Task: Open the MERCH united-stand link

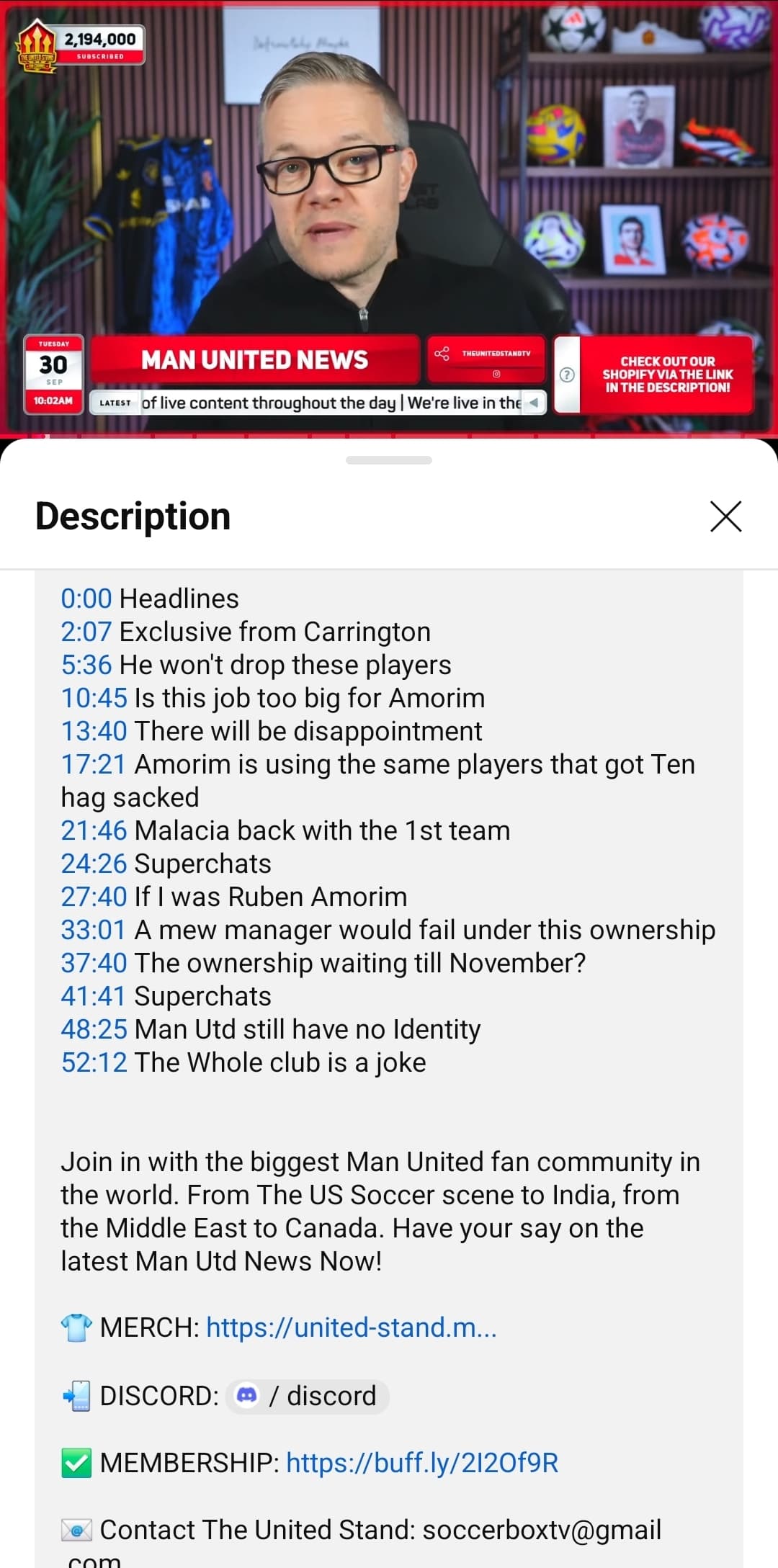Action: (352, 1327)
